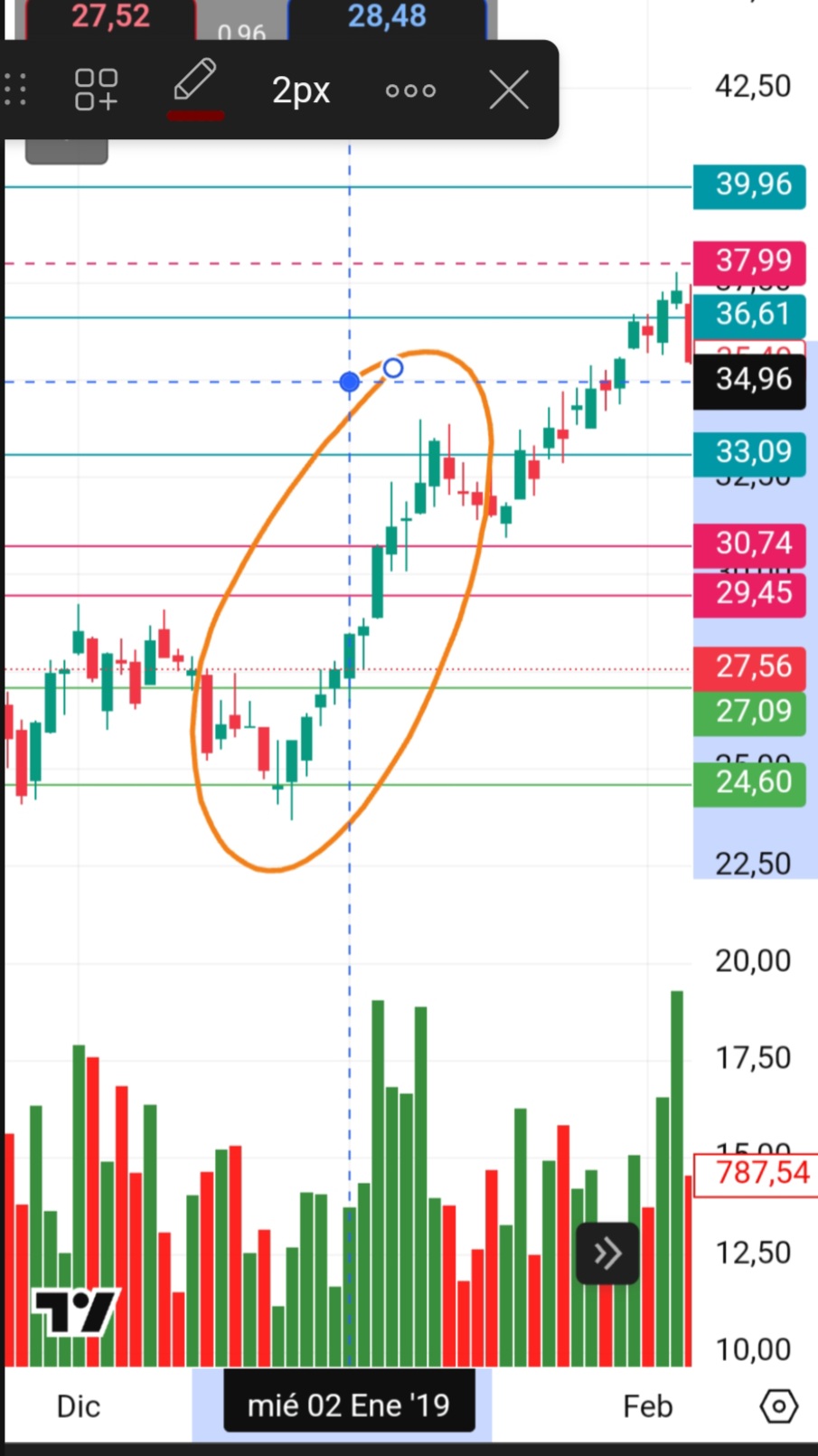
Task: Tap the buy price 28,48
Action: click(387, 16)
